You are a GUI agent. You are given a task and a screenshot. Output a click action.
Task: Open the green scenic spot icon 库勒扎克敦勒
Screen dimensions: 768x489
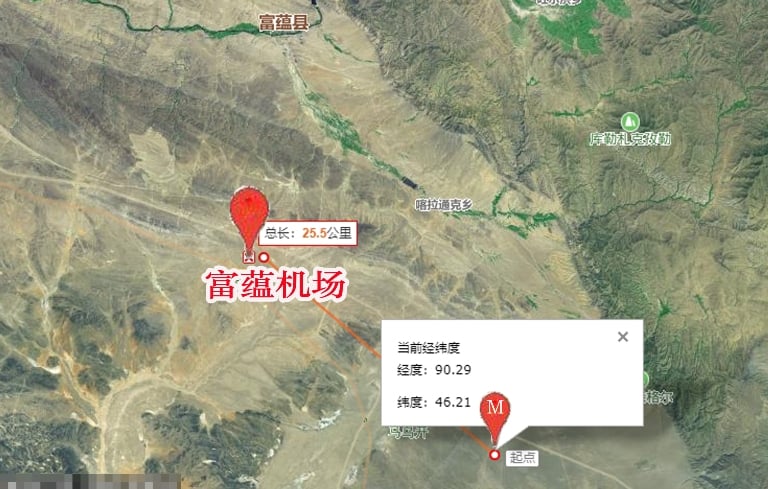click(x=629, y=121)
